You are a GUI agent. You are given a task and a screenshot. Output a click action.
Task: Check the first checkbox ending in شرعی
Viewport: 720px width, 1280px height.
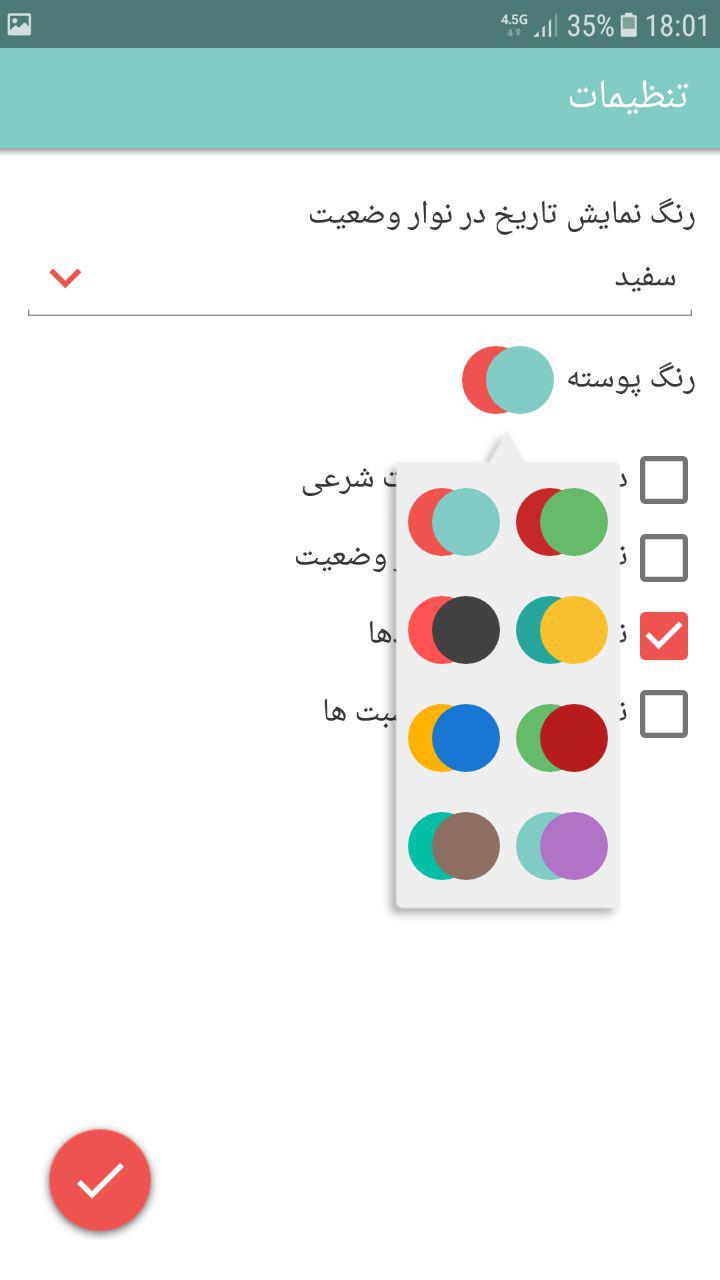[x=664, y=480]
